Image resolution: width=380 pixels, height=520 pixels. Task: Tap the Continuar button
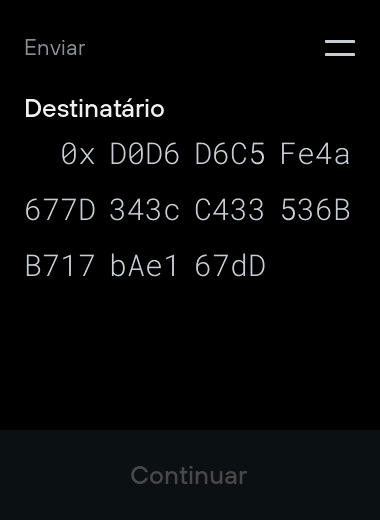[x=189, y=475]
